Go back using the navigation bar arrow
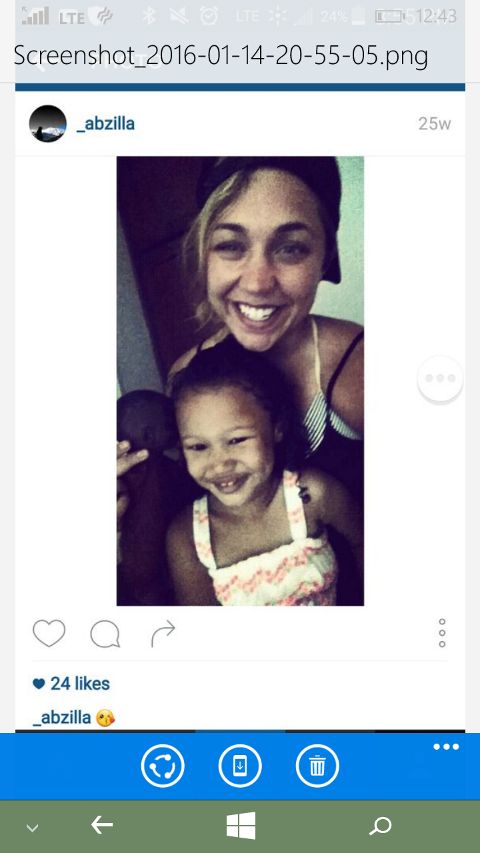 point(102,826)
